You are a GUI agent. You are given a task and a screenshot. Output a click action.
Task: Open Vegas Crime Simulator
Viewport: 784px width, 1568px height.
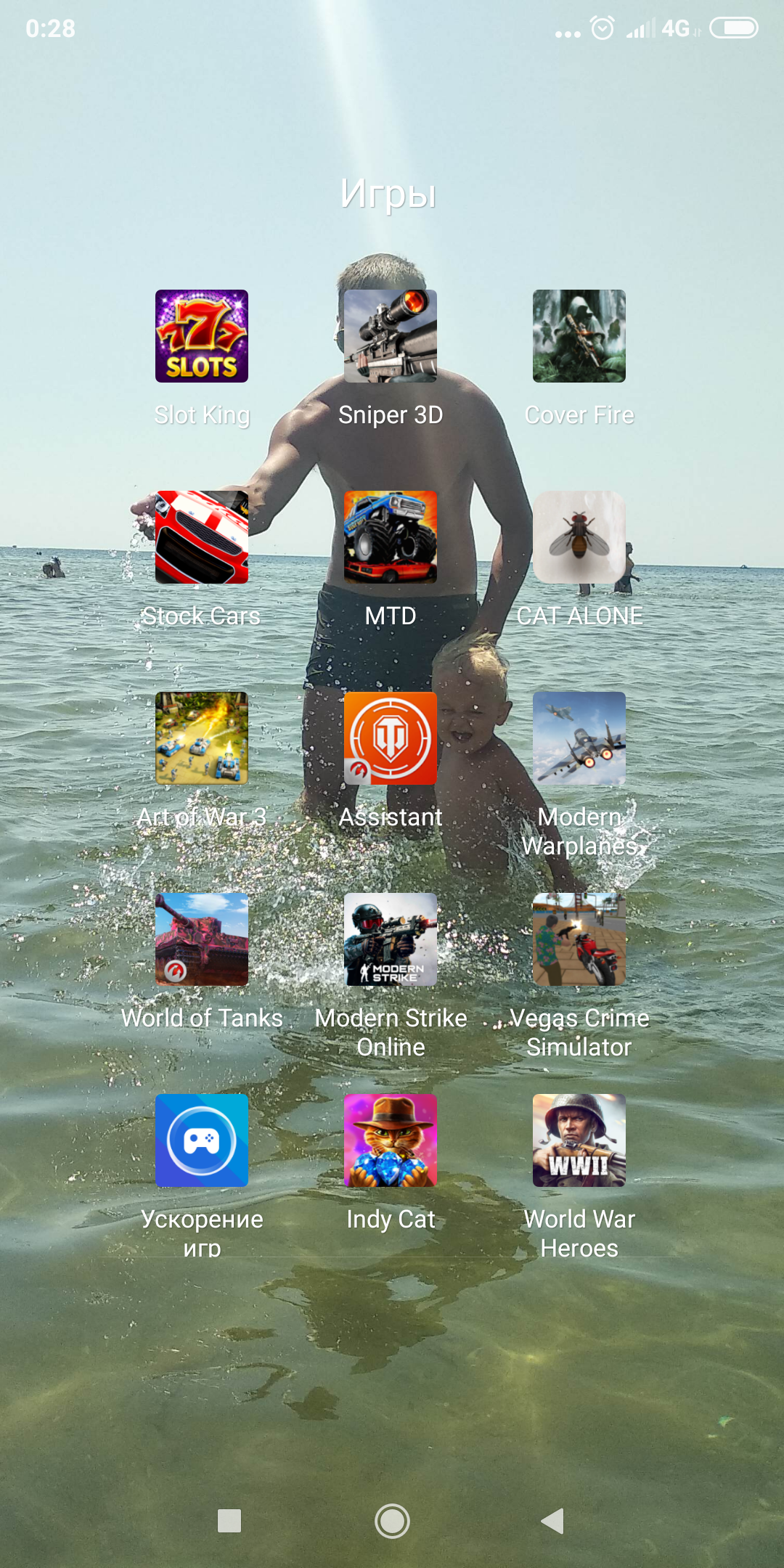pyautogui.click(x=579, y=939)
